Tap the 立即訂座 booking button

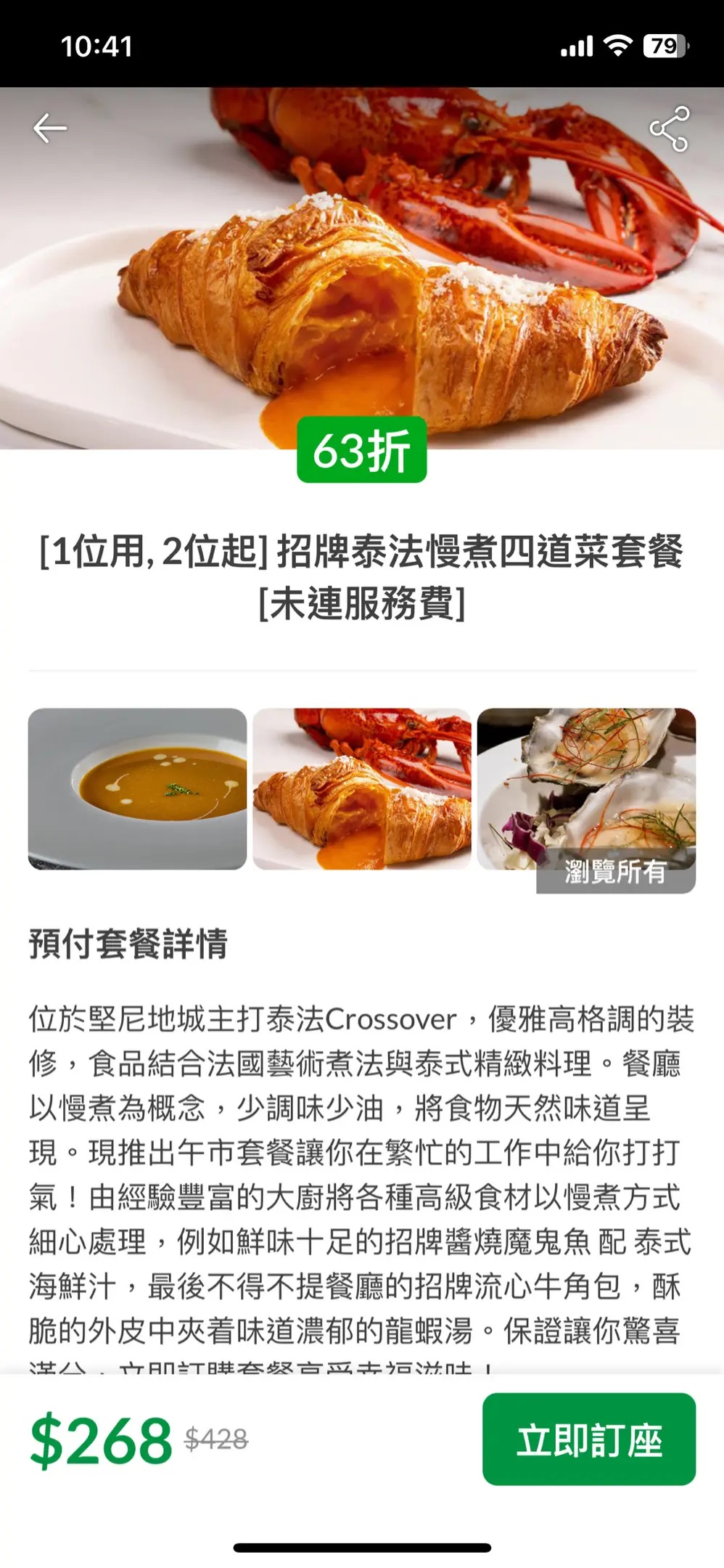point(588,1440)
